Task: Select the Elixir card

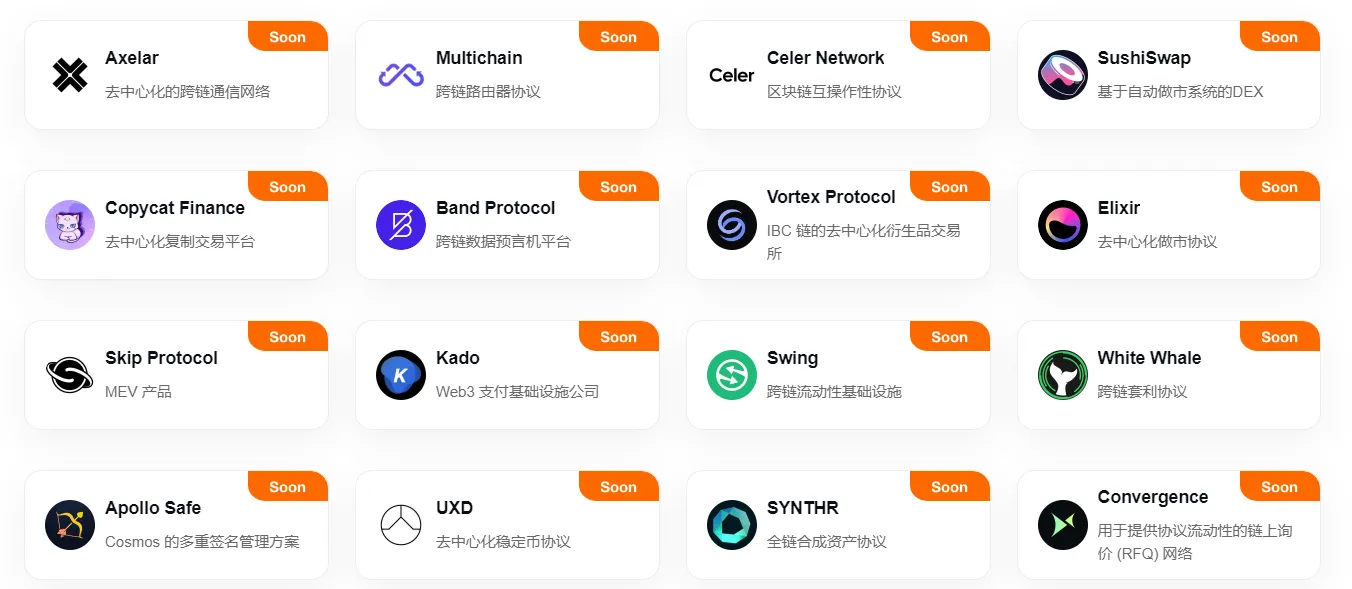Action: [1168, 225]
